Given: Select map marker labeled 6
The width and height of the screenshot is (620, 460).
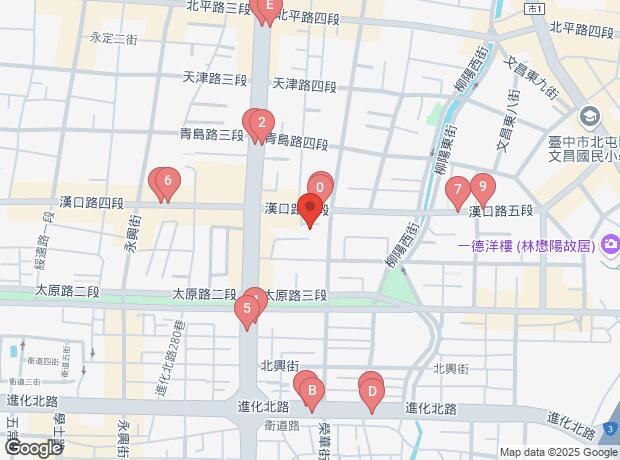Looking at the screenshot, I should pos(168,183).
